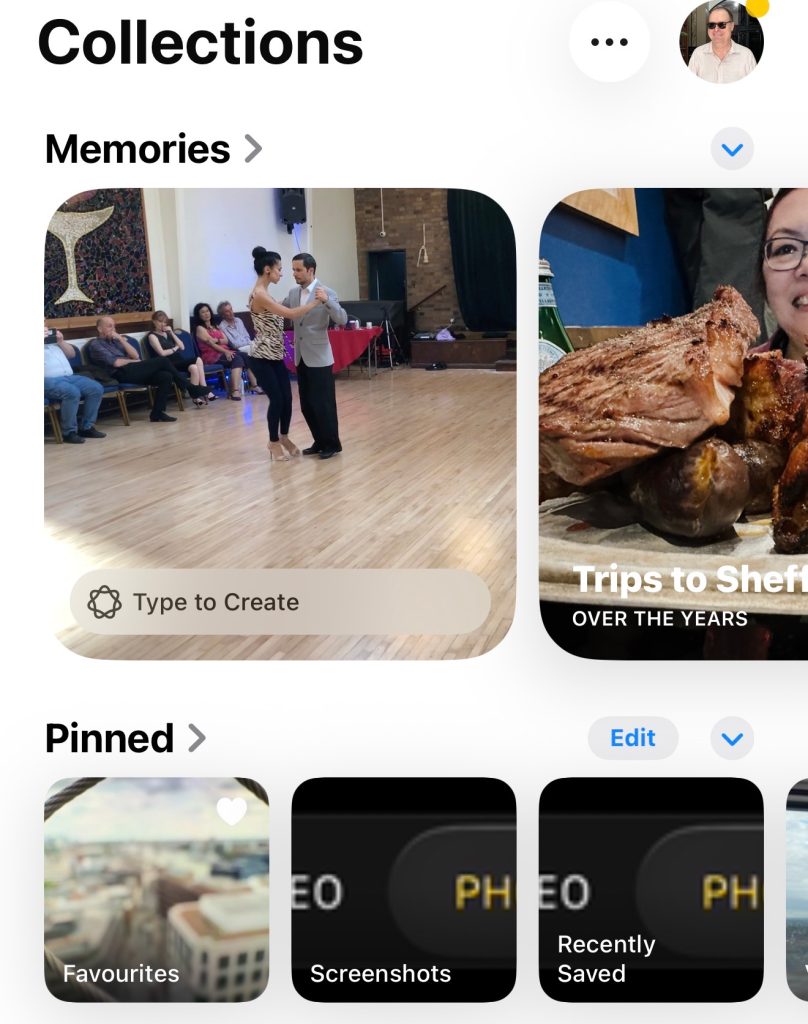
Task: Edit the pinned collections
Action: pyautogui.click(x=632, y=739)
